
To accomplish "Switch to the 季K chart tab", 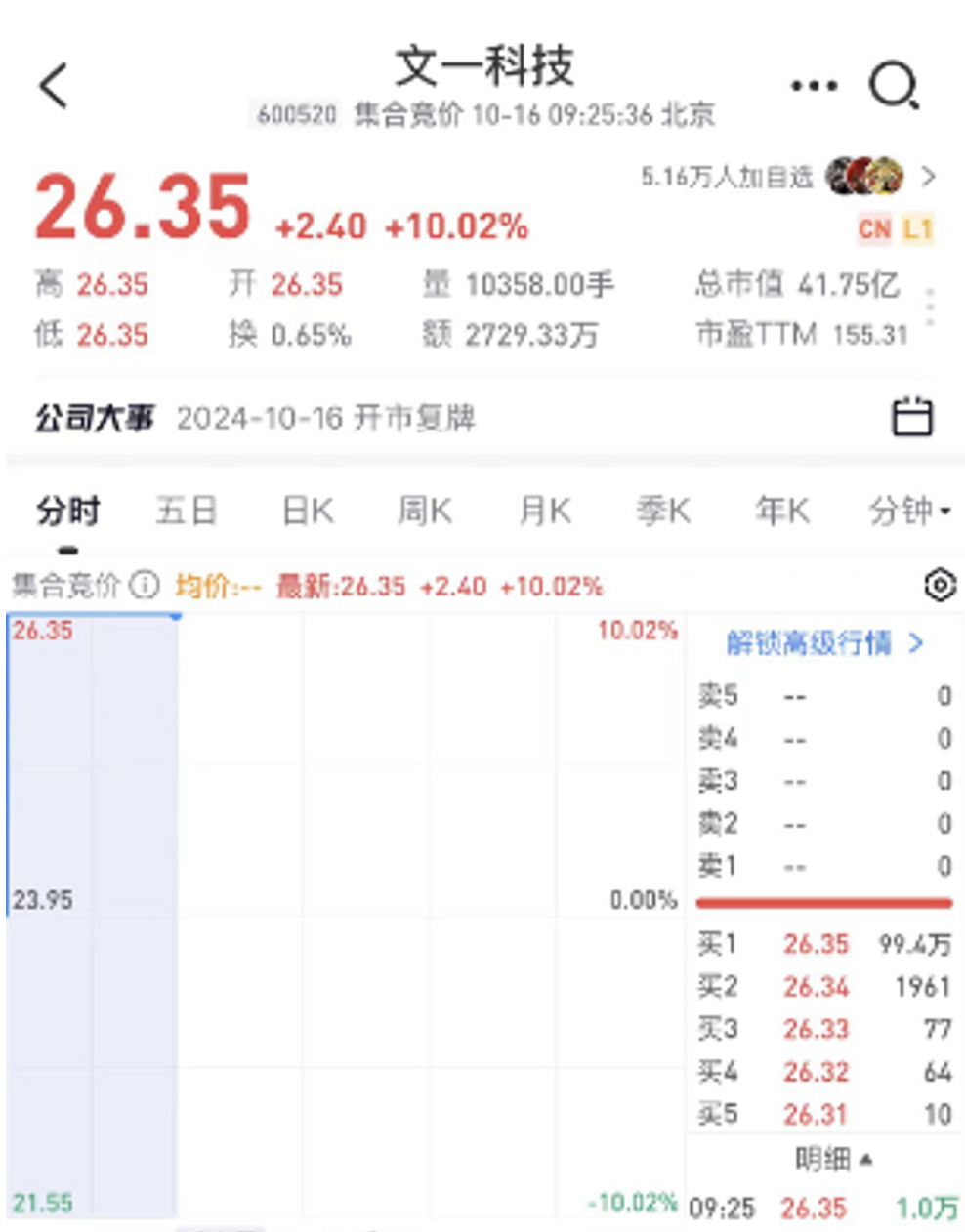I will coord(663,511).
